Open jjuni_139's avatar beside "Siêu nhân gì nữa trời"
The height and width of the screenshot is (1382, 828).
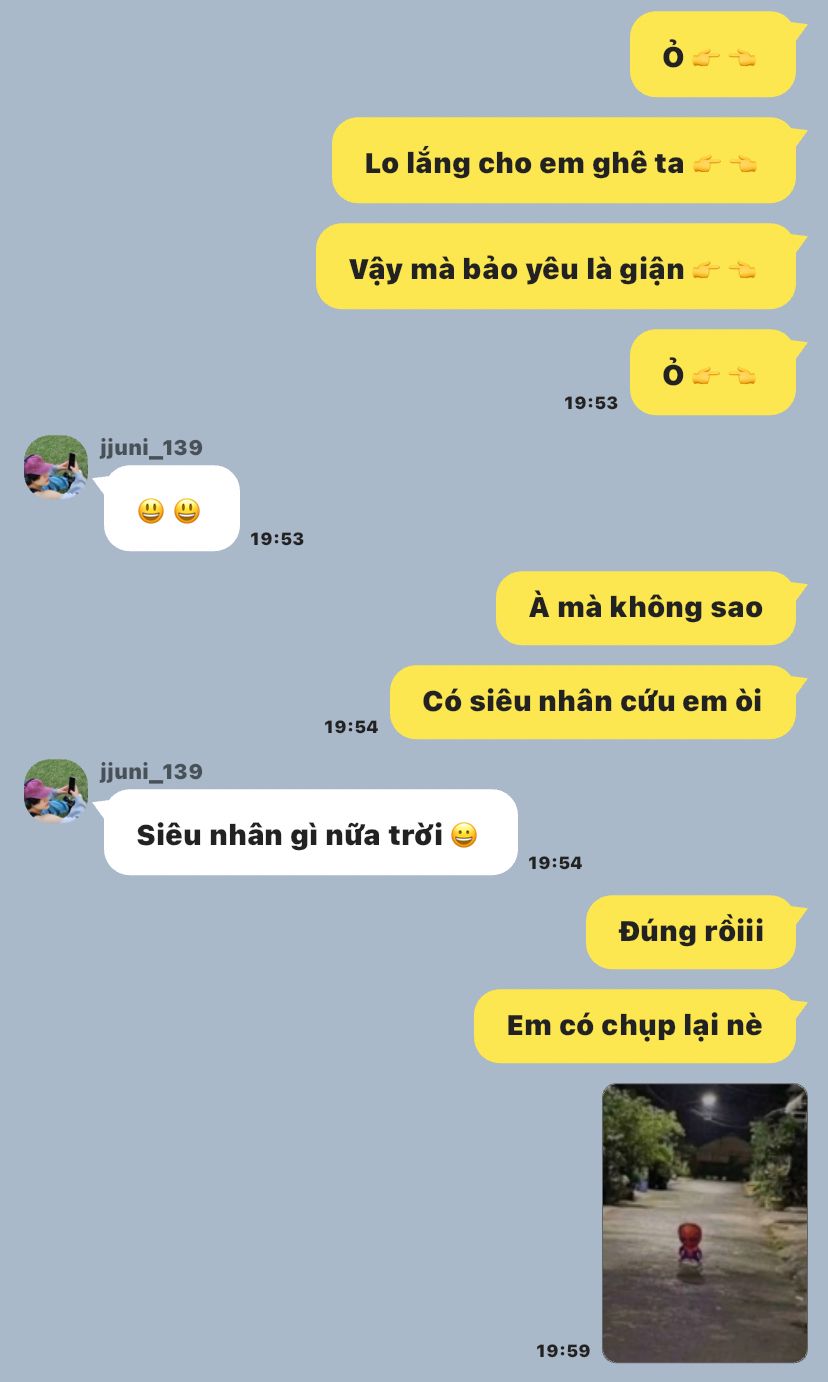(x=56, y=790)
